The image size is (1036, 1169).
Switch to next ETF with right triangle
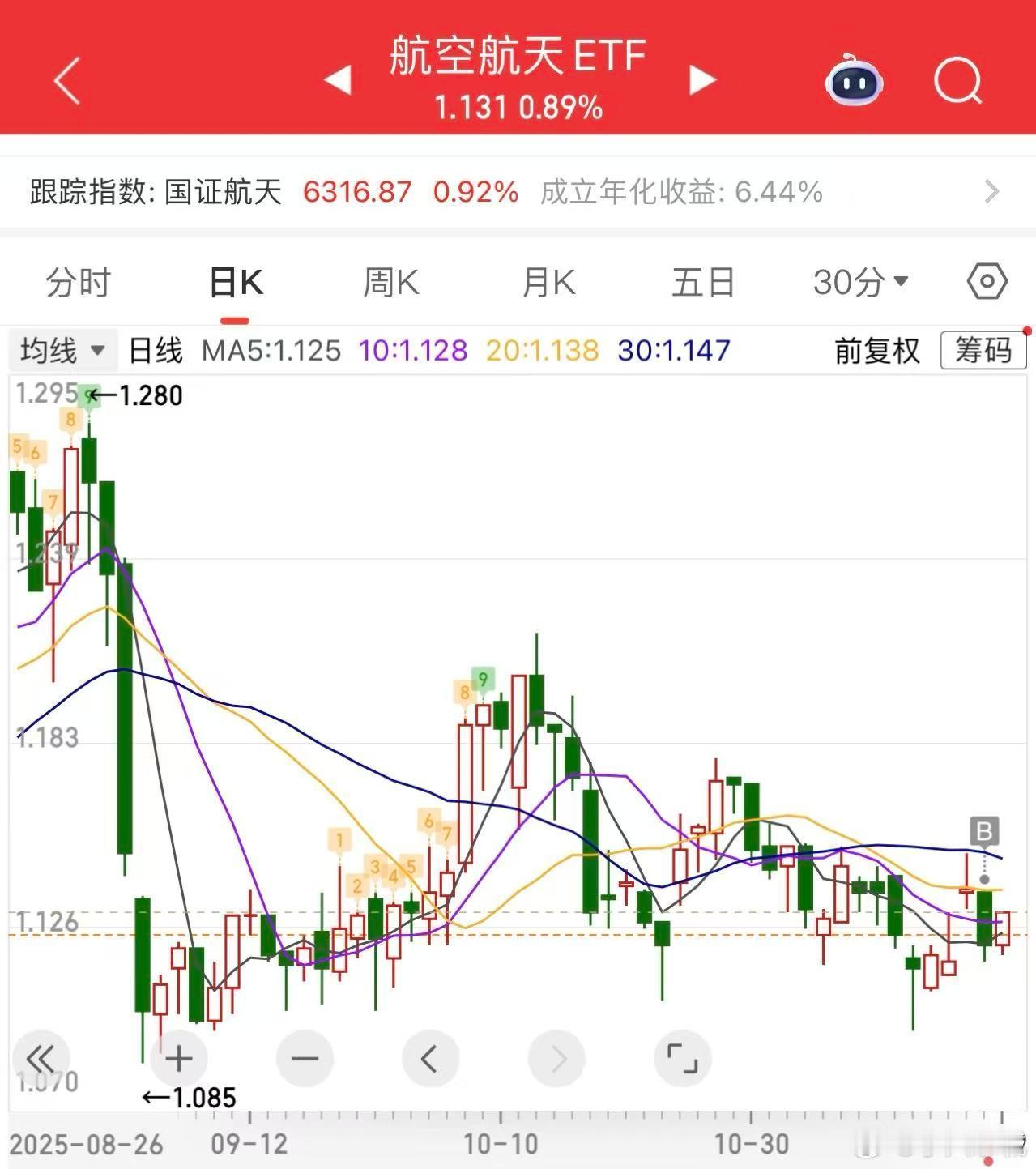click(x=703, y=79)
